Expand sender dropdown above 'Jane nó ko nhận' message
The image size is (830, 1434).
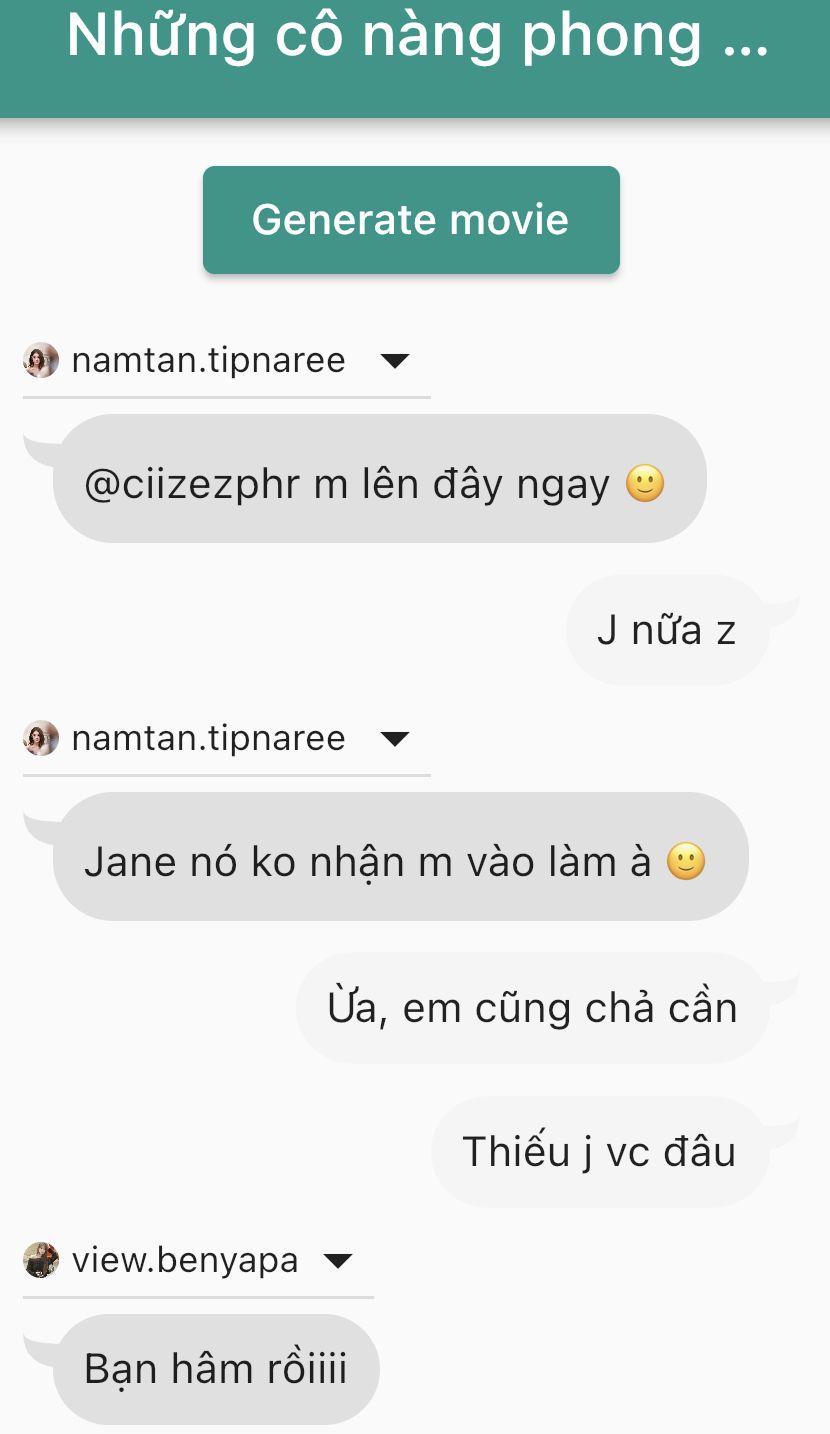click(396, 739)
